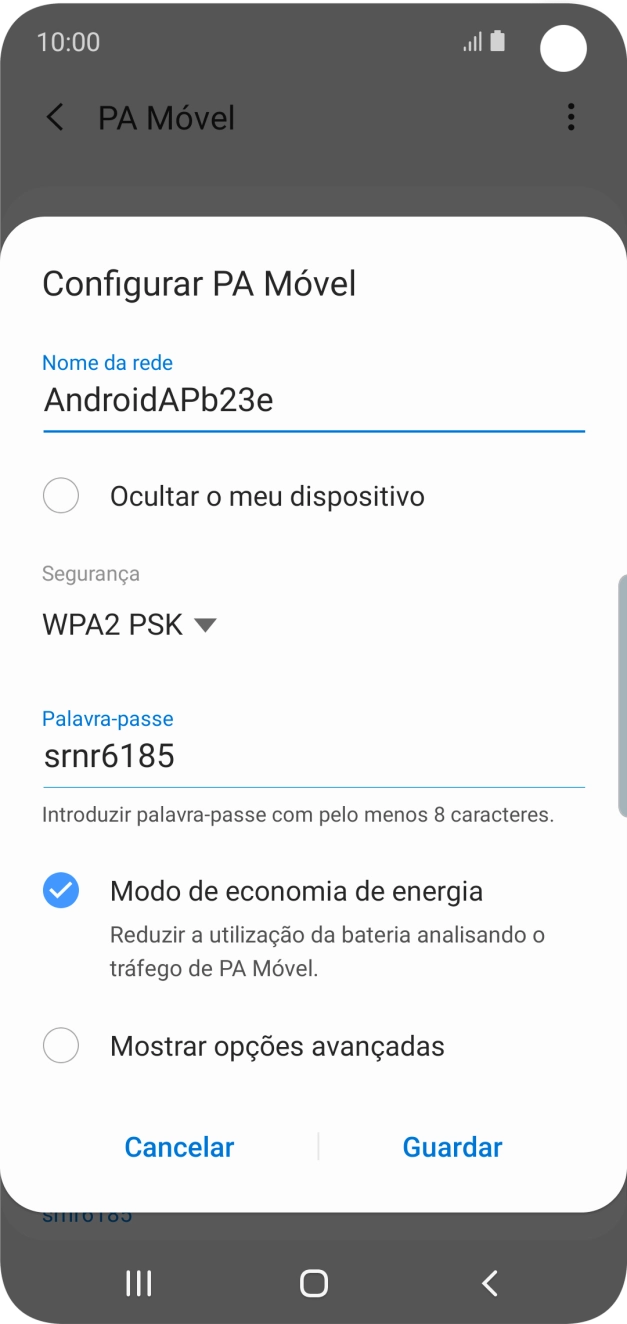Check Mostrar opções avançadas
The width and height of the screenshot is (627, 1324).
(61, 1046)
